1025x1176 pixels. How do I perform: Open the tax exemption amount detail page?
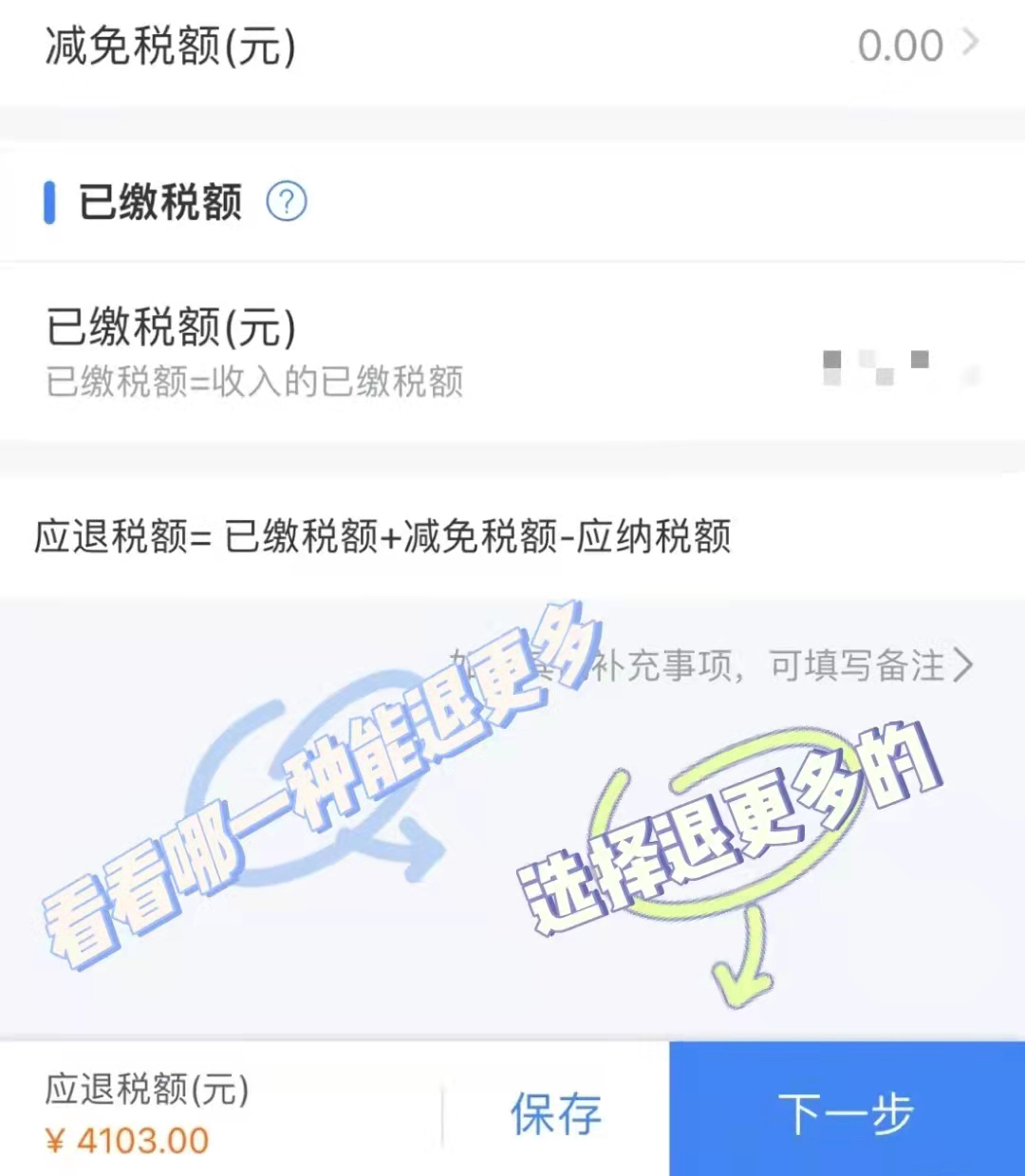pos(512,45)
